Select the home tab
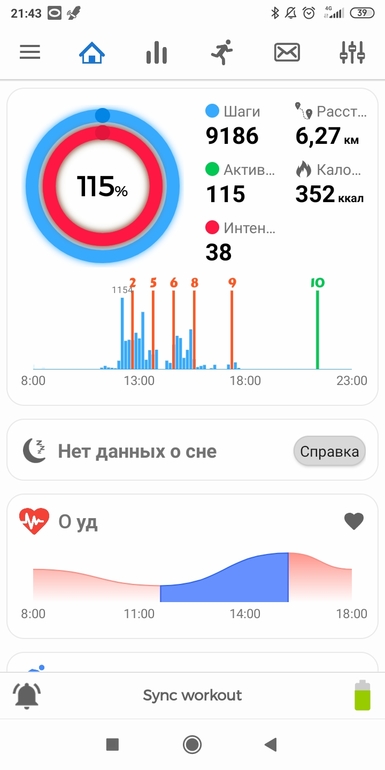Screen dimensions: 385x770 (x=92, y=53)
